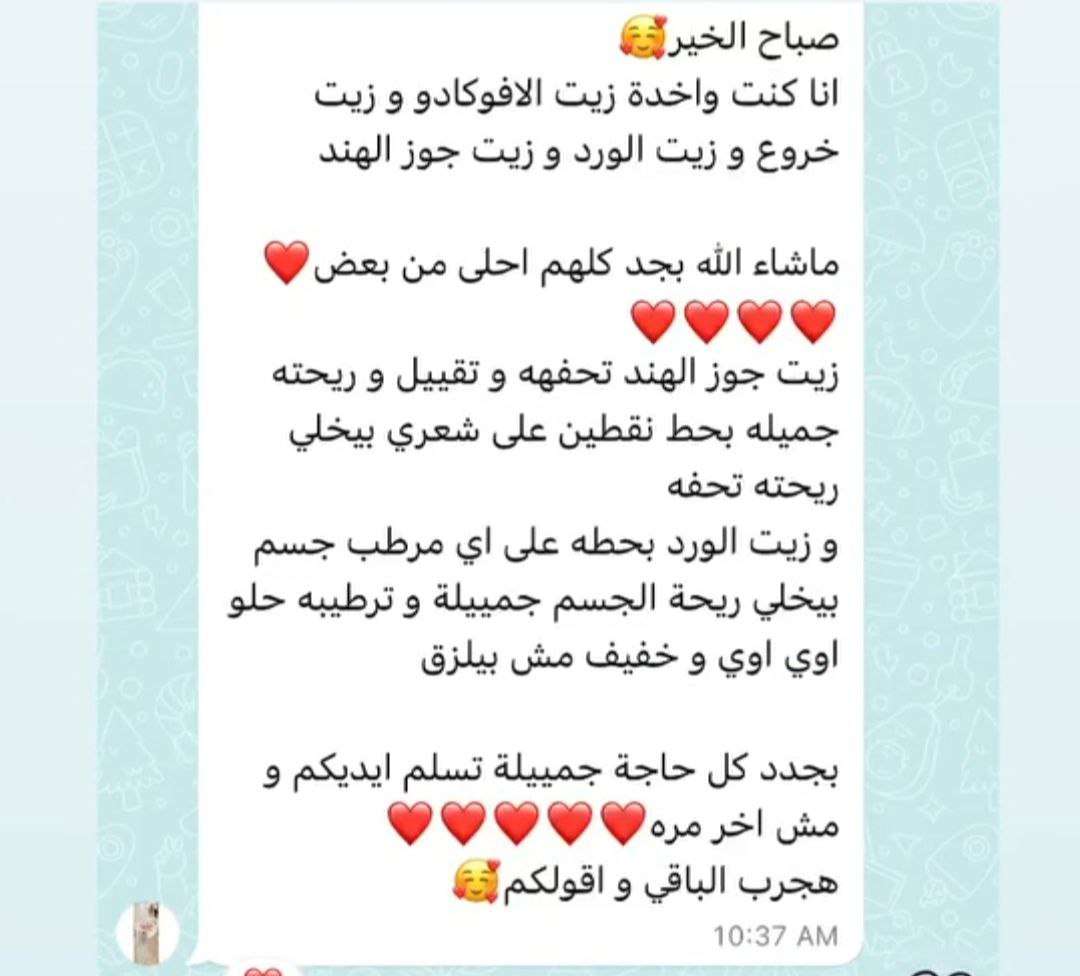Tap the heart reaction under the message
Image resolution: width=1080 pixels, height=976 pixels.
(263, 970)
